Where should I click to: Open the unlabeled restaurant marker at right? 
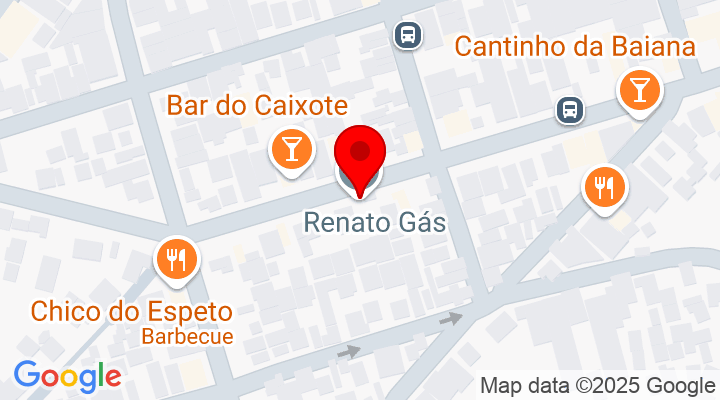604,186
